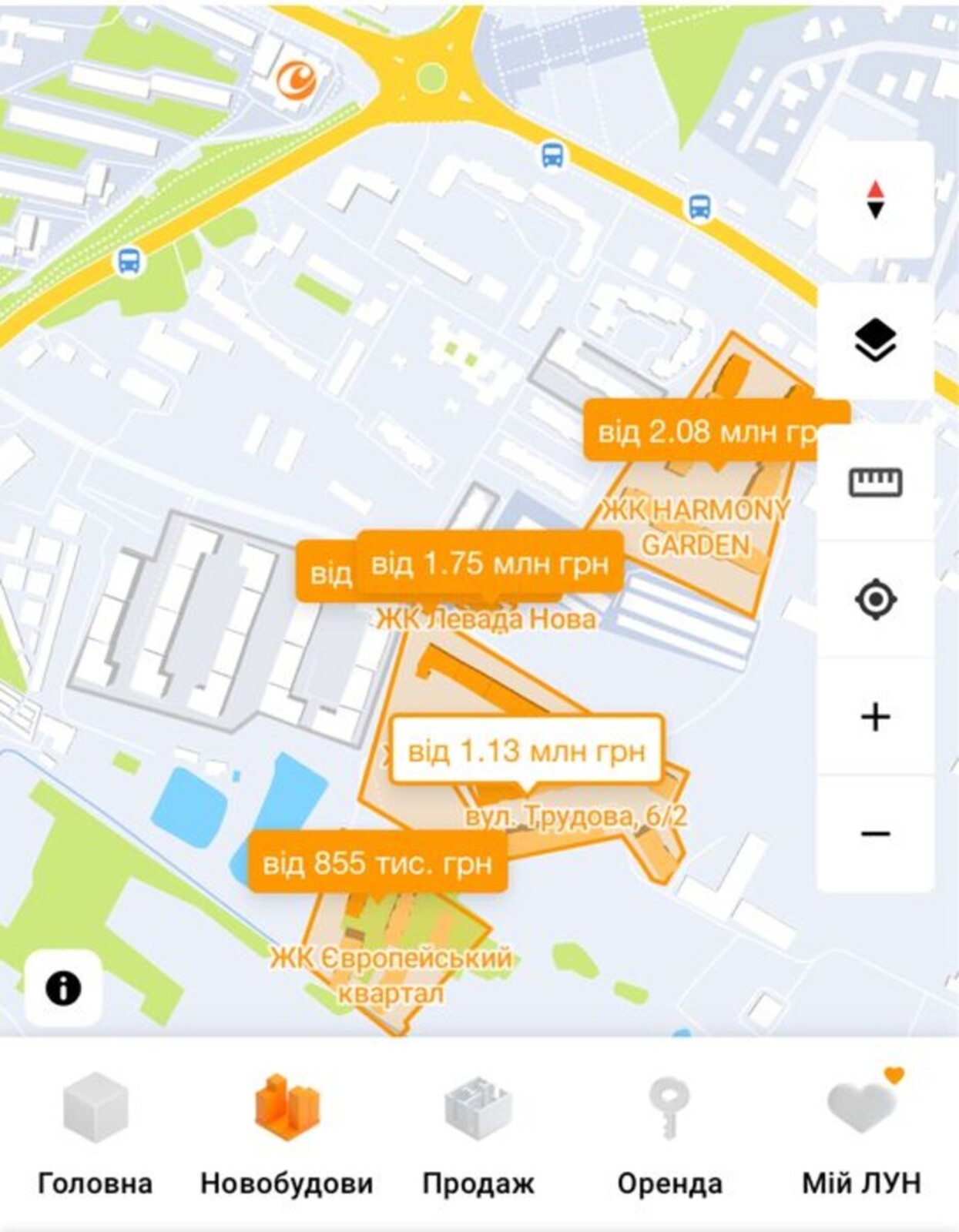The height and width of the screenshot is (1232, 959).
Task: Activate the ruler distance tool
Action: (x=875, y=483)
